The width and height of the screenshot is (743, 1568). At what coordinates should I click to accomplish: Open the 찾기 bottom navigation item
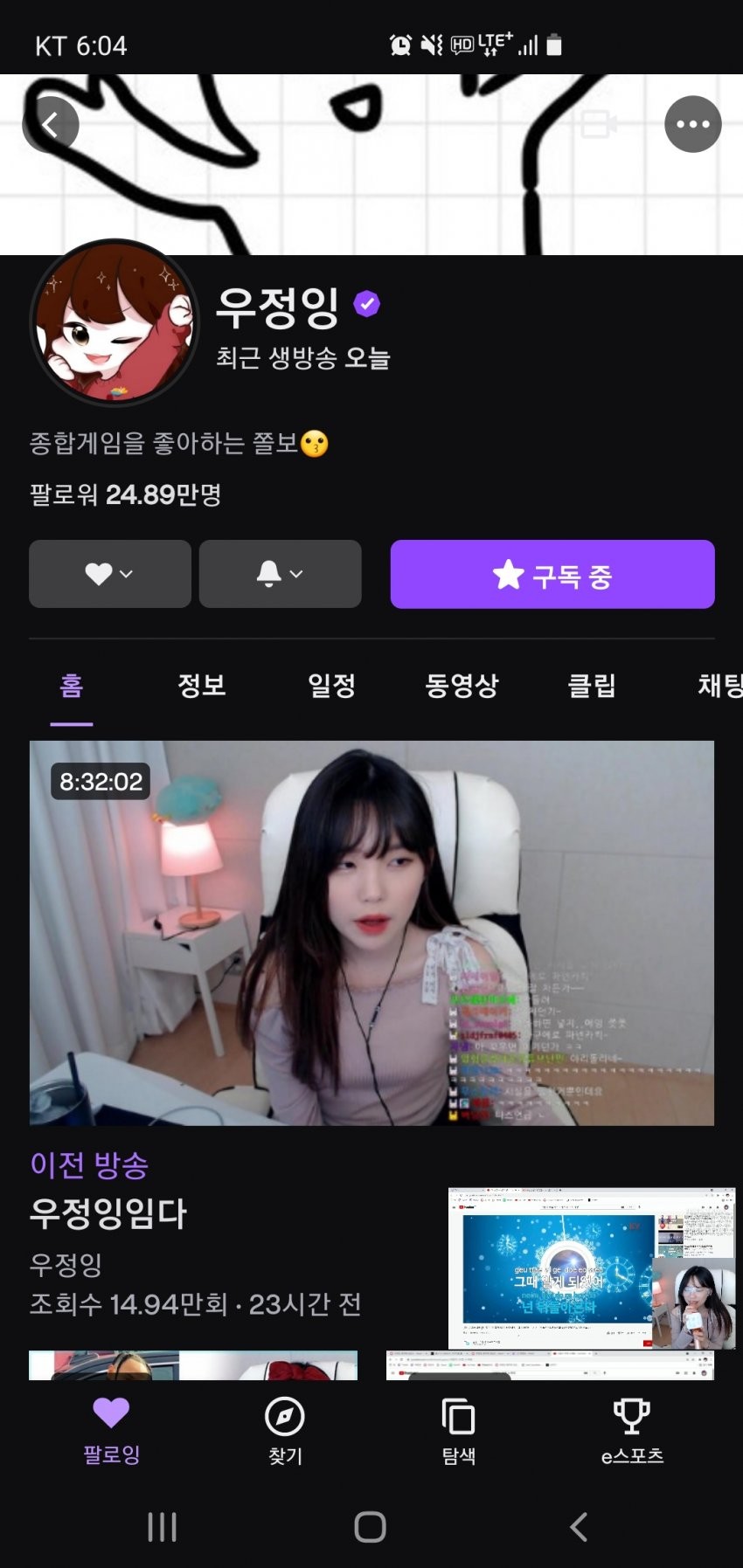click(x=285, y=1431)
